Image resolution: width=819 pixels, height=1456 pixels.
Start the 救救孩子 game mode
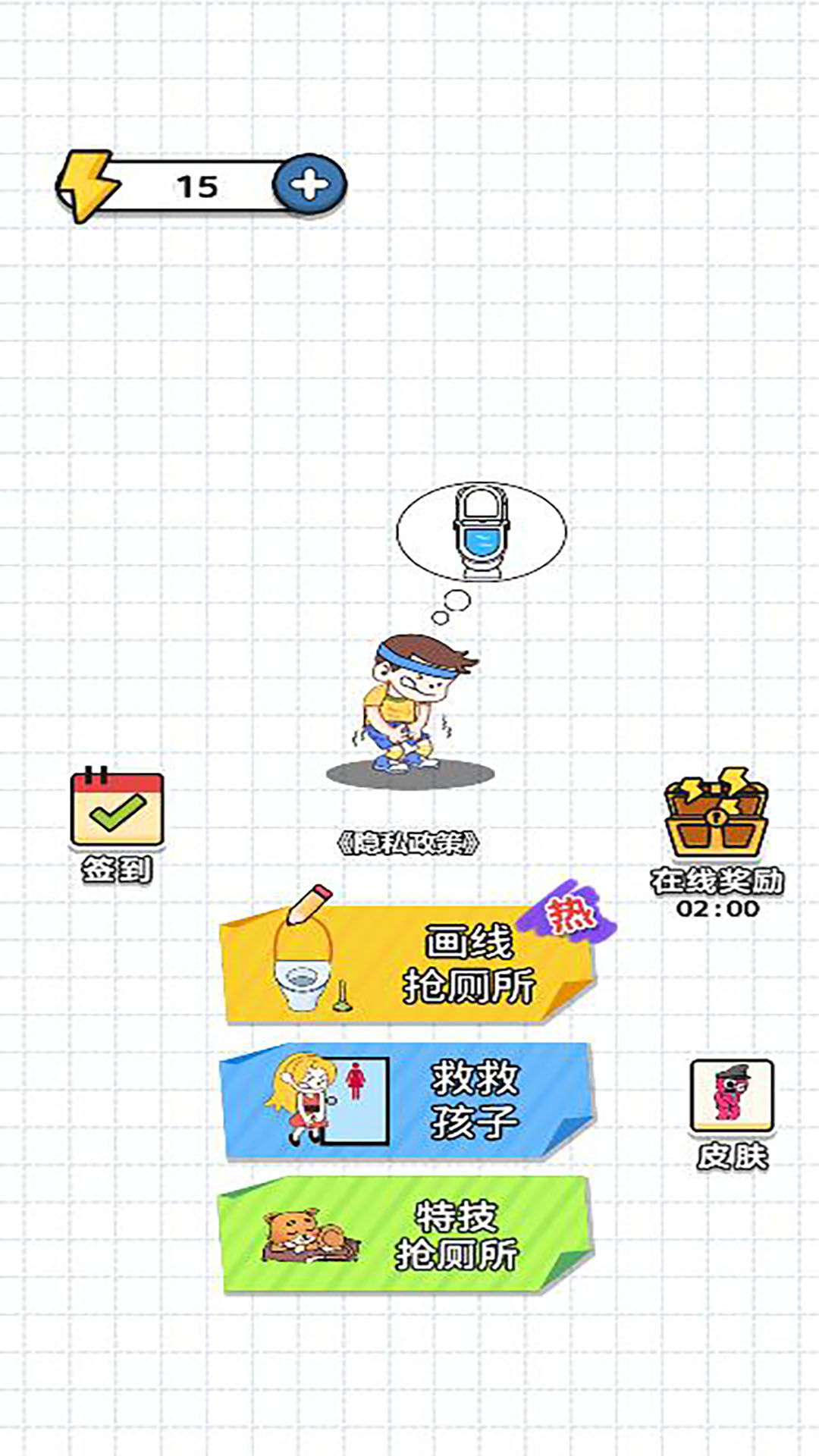click(x=408, y=1100)
